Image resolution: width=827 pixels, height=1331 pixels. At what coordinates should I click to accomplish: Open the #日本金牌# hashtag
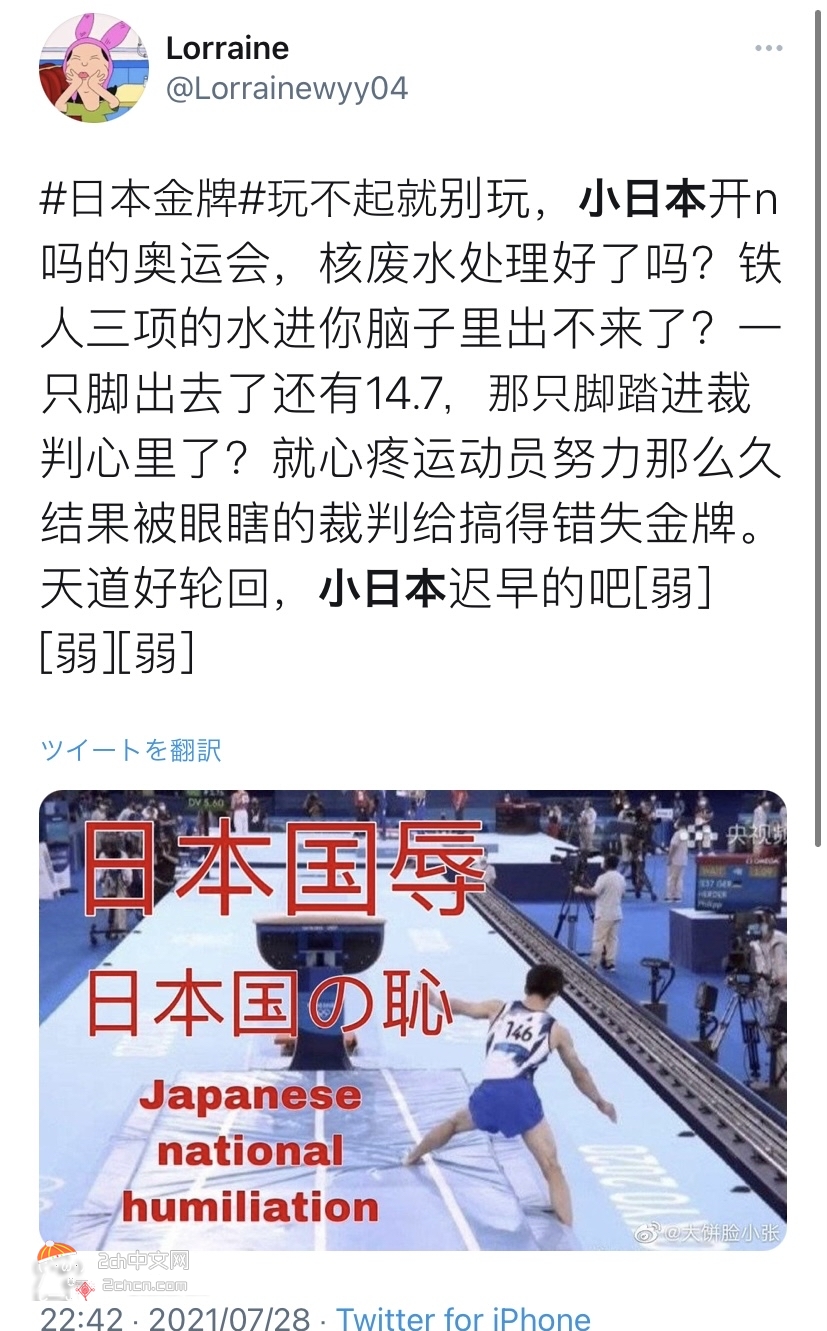pyautogui.click(x=153, y=201)
